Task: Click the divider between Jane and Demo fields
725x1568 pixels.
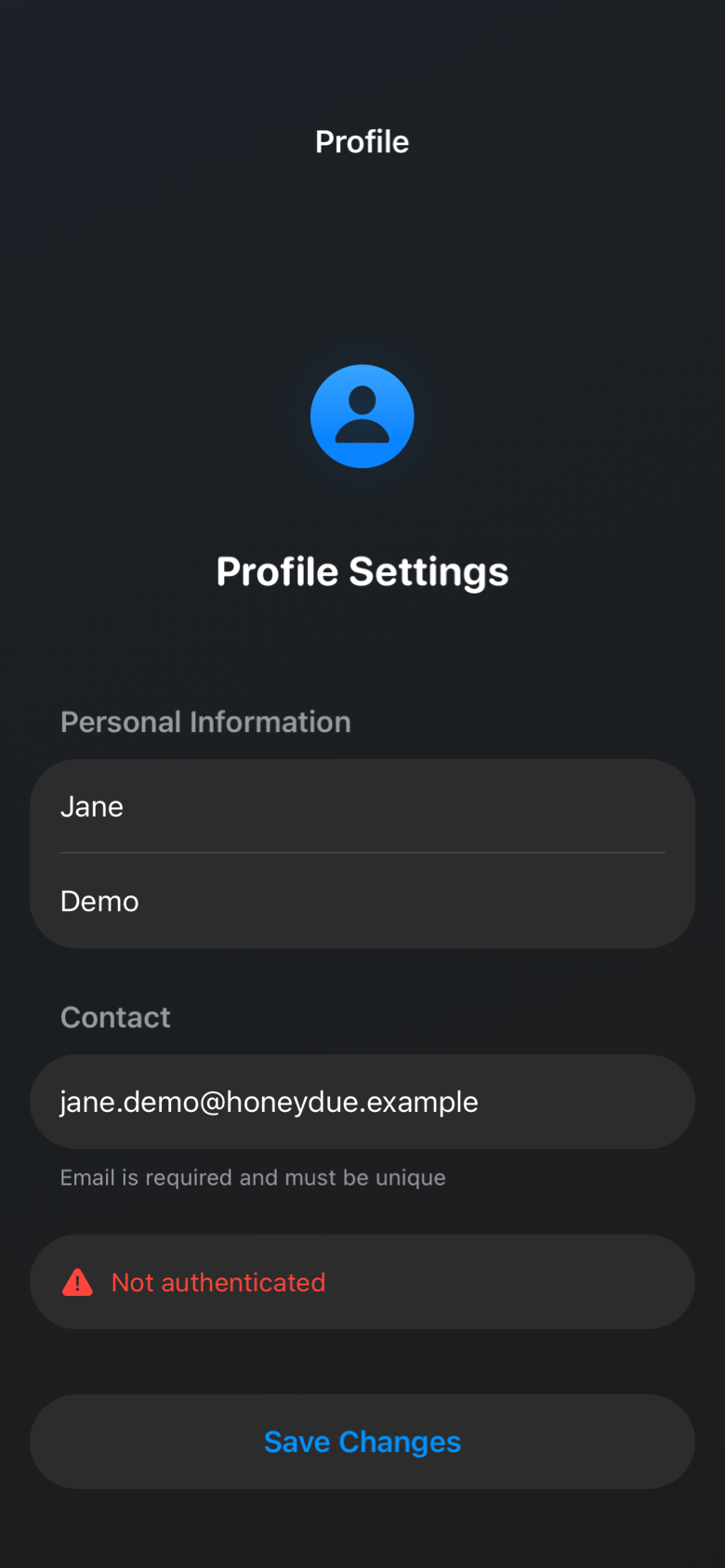Action: tap(362, 853)
